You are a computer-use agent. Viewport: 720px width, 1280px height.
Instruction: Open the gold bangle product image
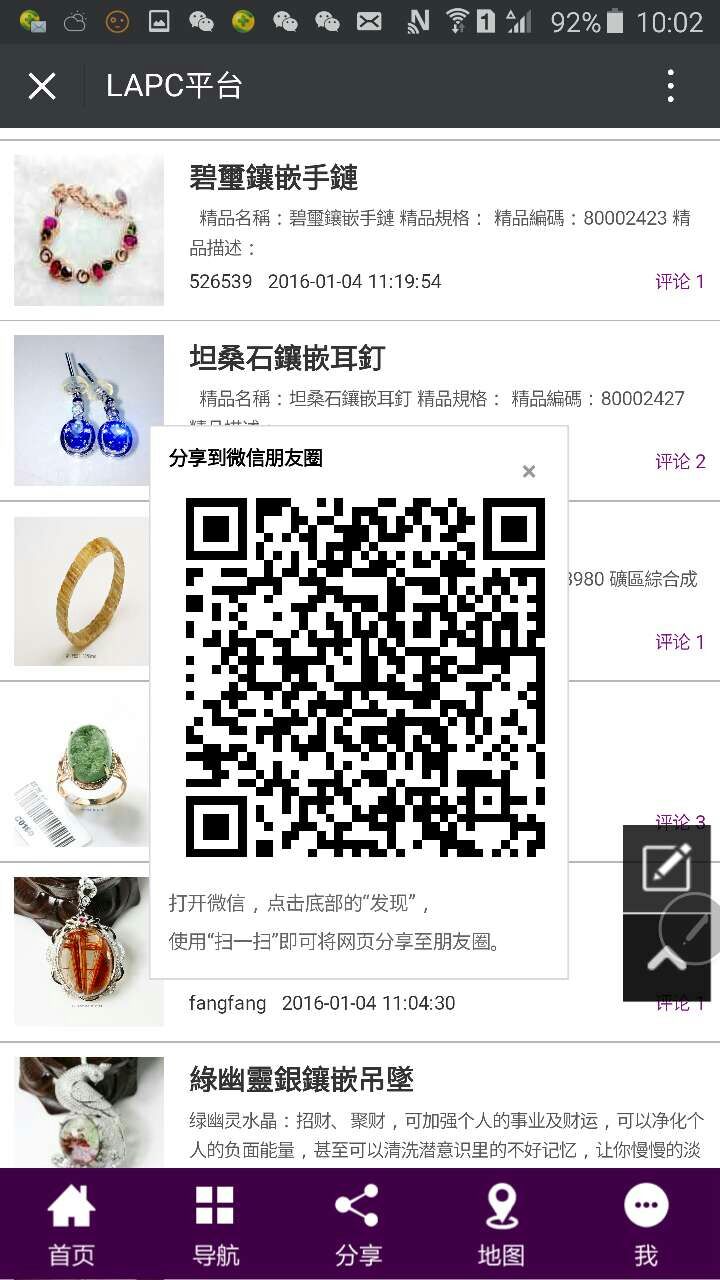pos(82,591)
